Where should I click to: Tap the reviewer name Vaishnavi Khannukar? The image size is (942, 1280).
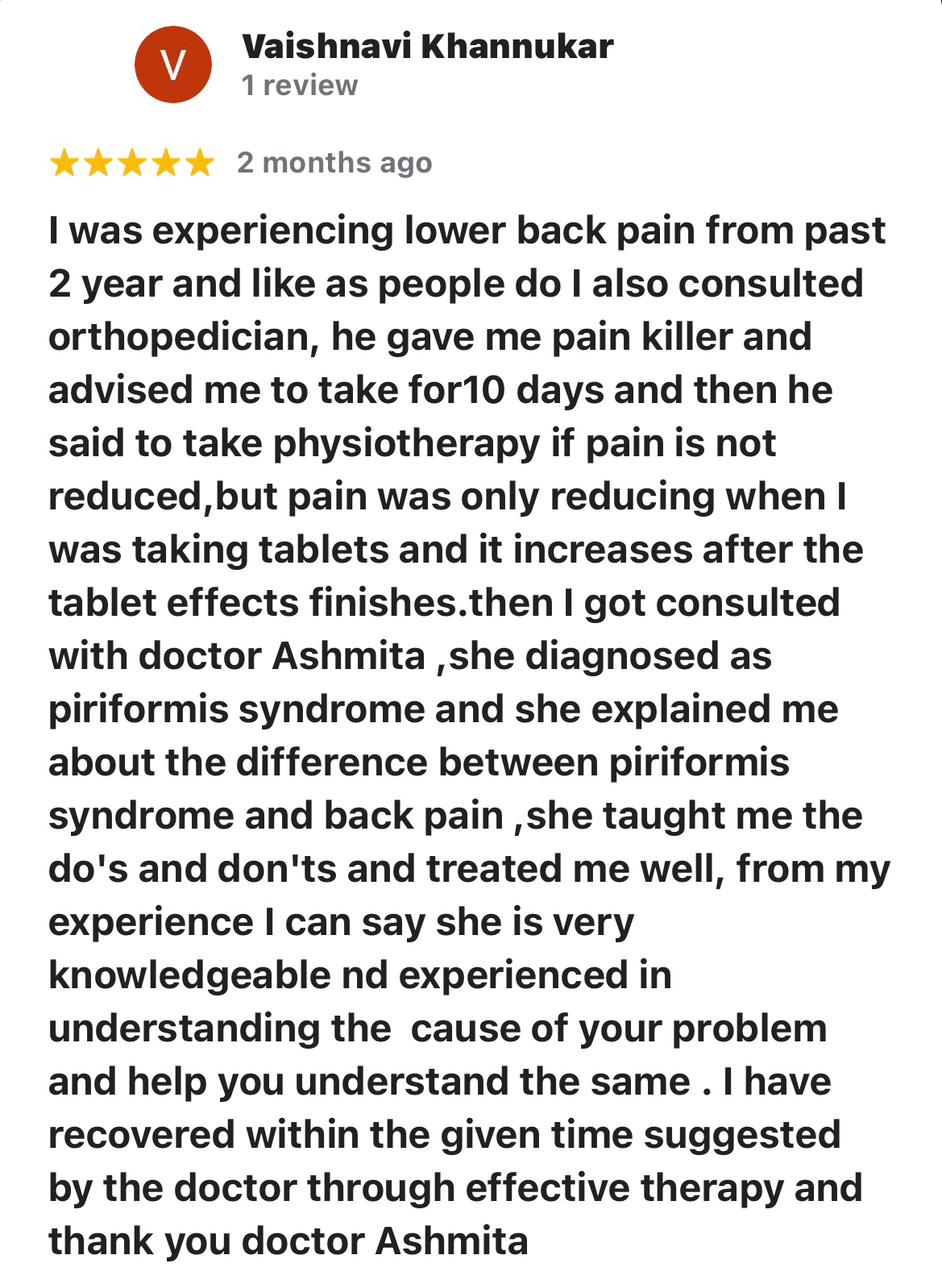(427, 45)
